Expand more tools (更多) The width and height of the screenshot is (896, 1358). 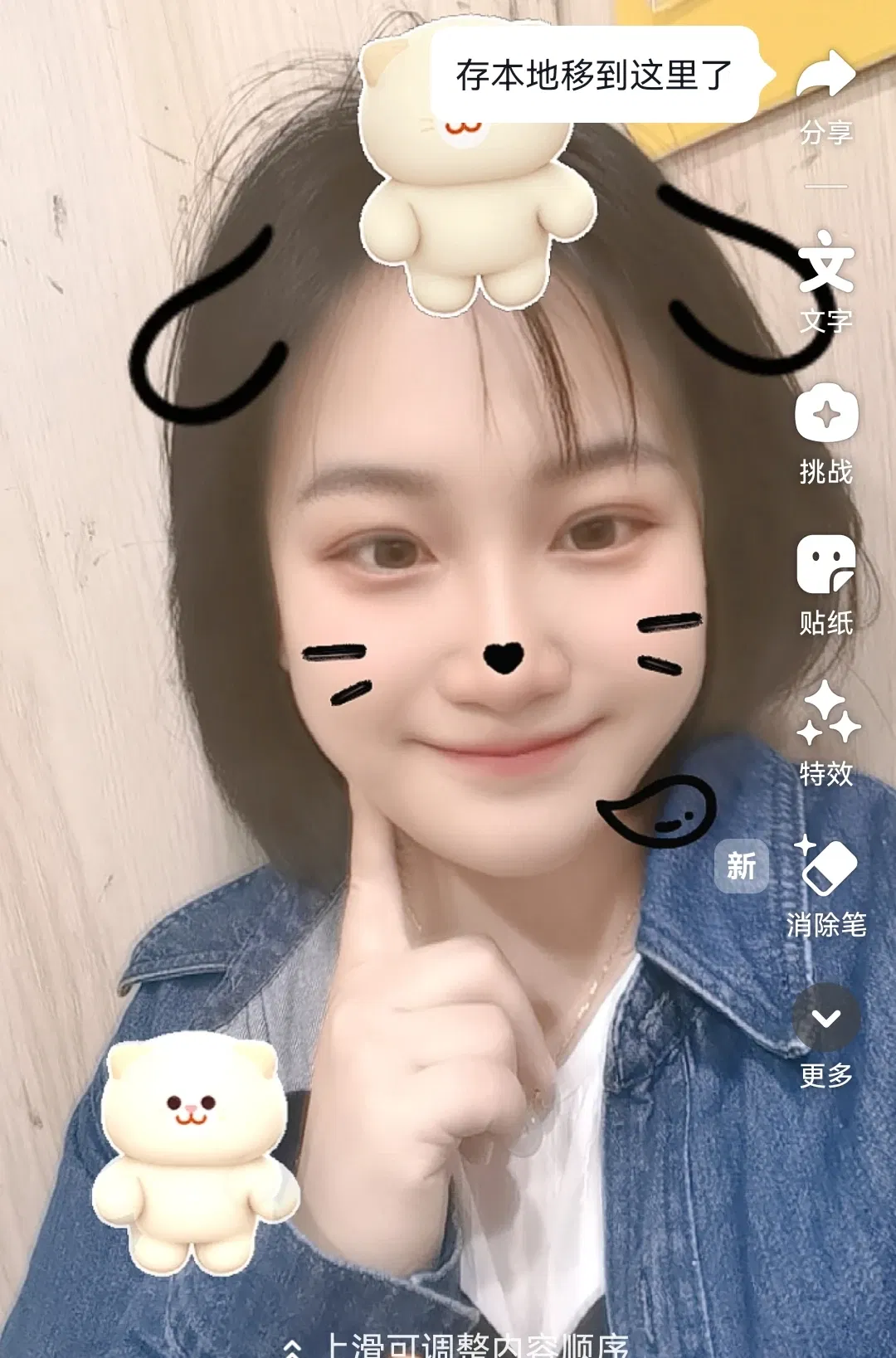825,1019
